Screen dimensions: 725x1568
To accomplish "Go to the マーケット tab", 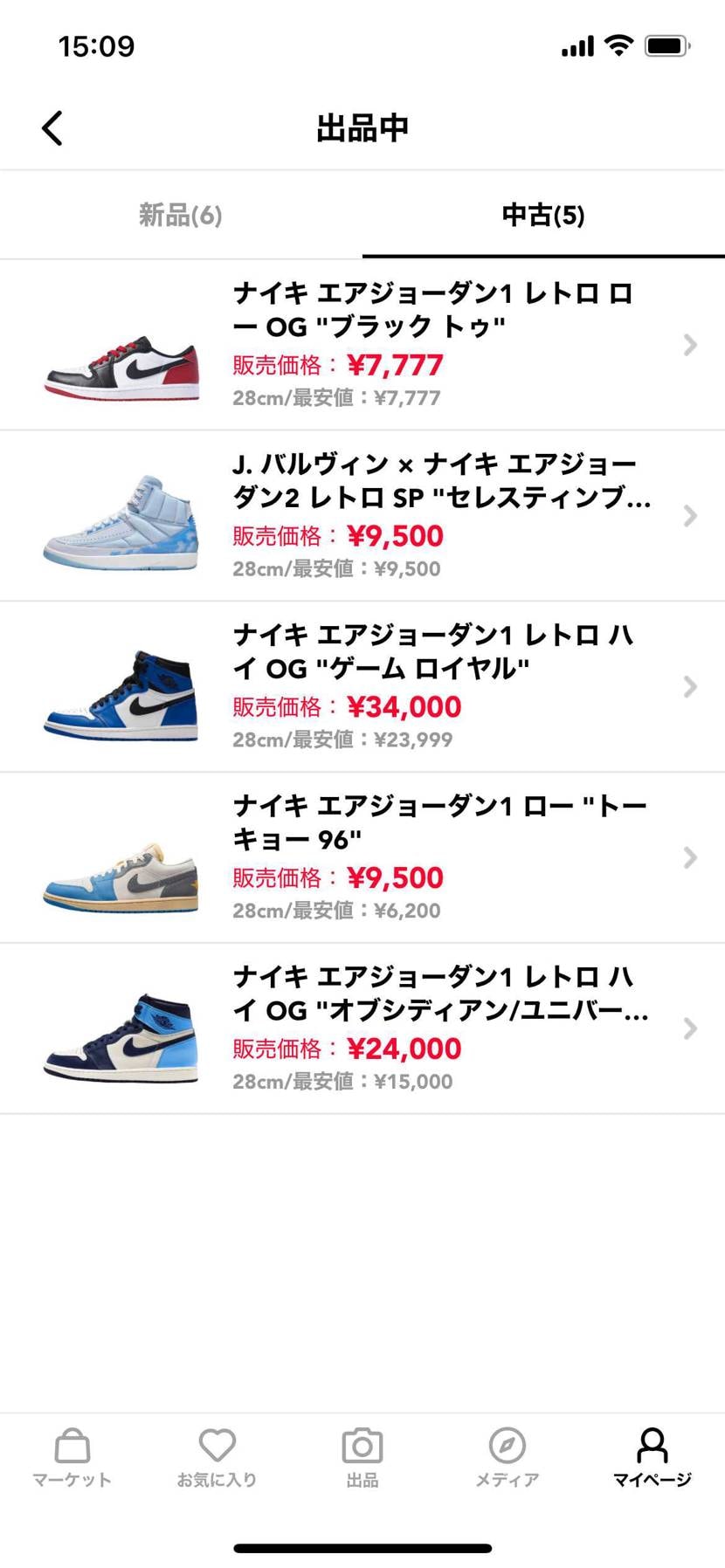I will (x=72, y=1457).
